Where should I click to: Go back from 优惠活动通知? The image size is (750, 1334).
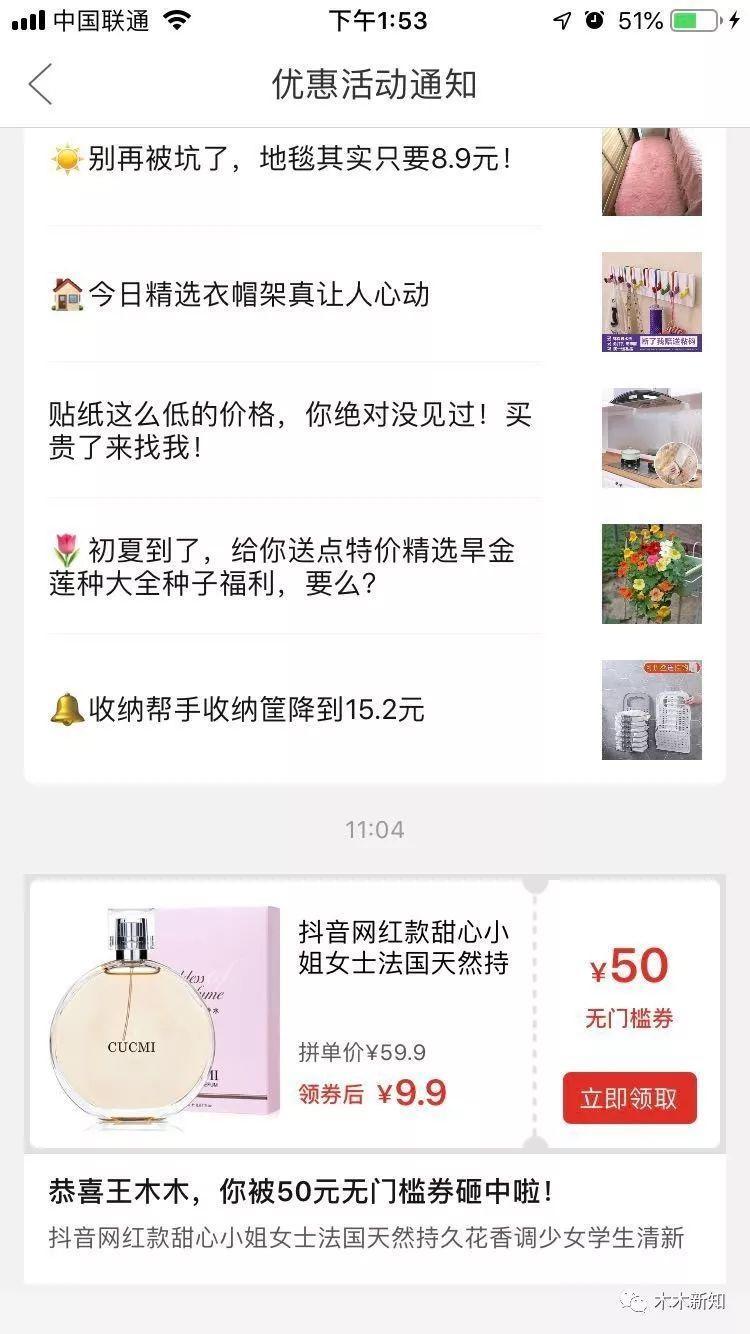(40, 85)
